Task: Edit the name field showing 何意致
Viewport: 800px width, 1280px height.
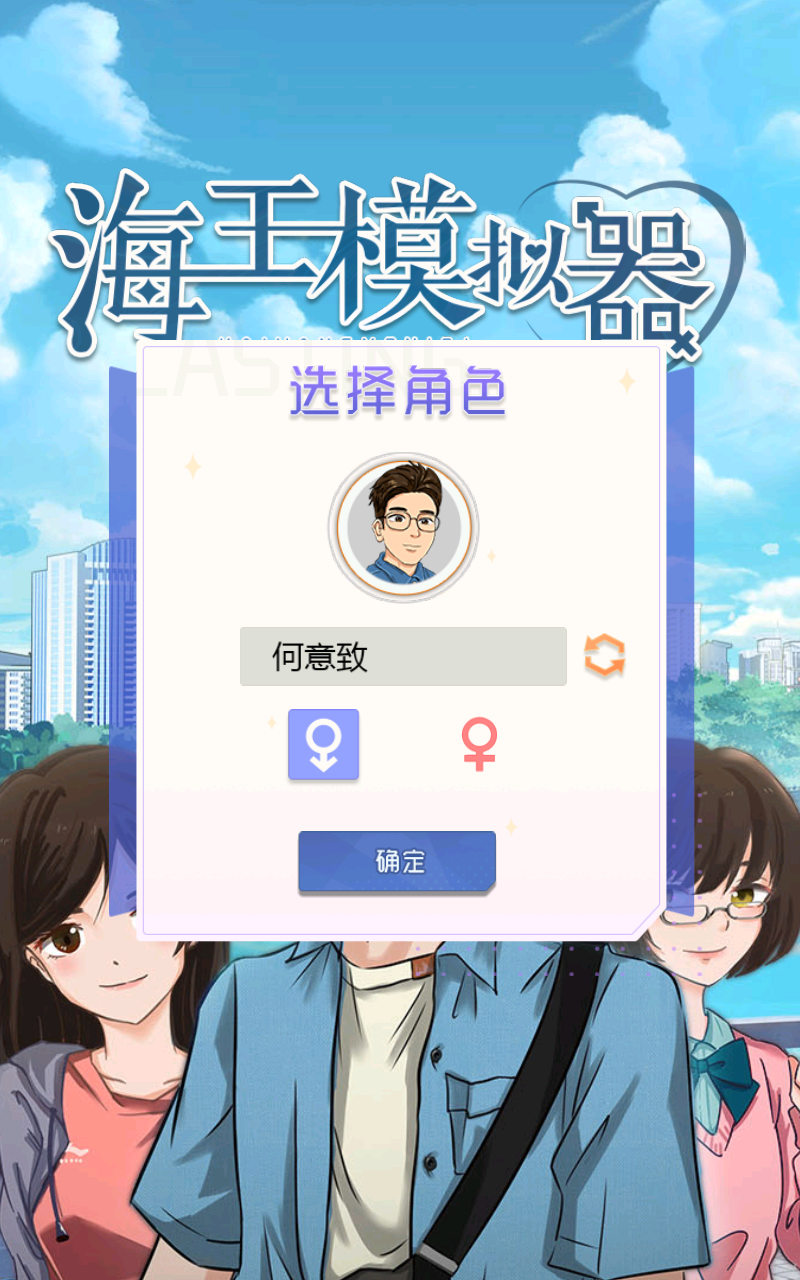Action: [x=403, y=656]
